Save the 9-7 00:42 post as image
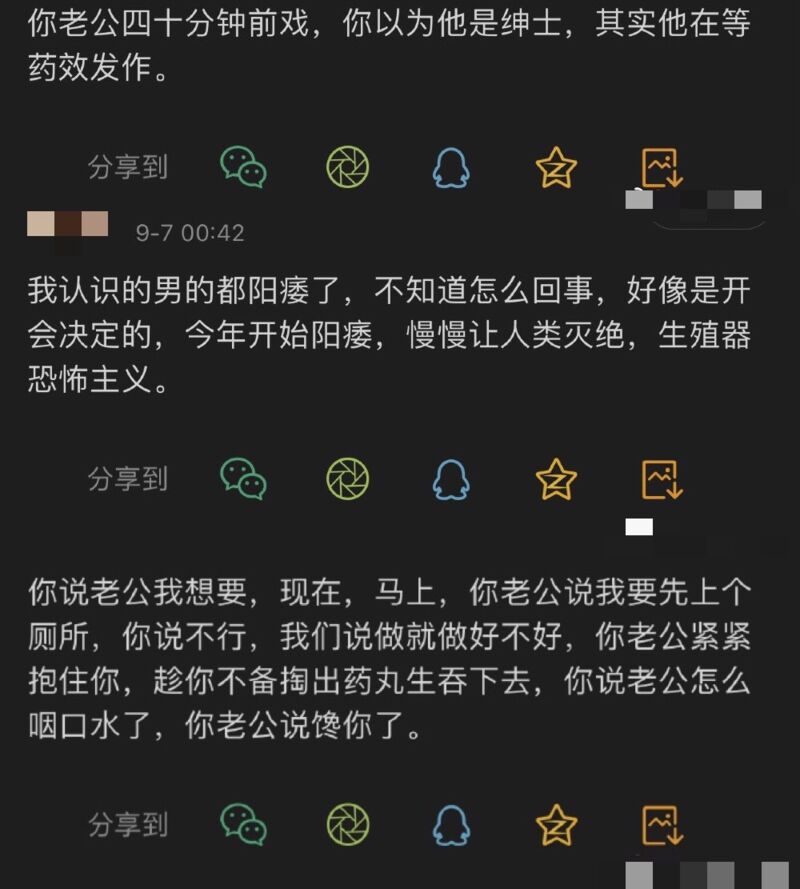 (661, 479)
